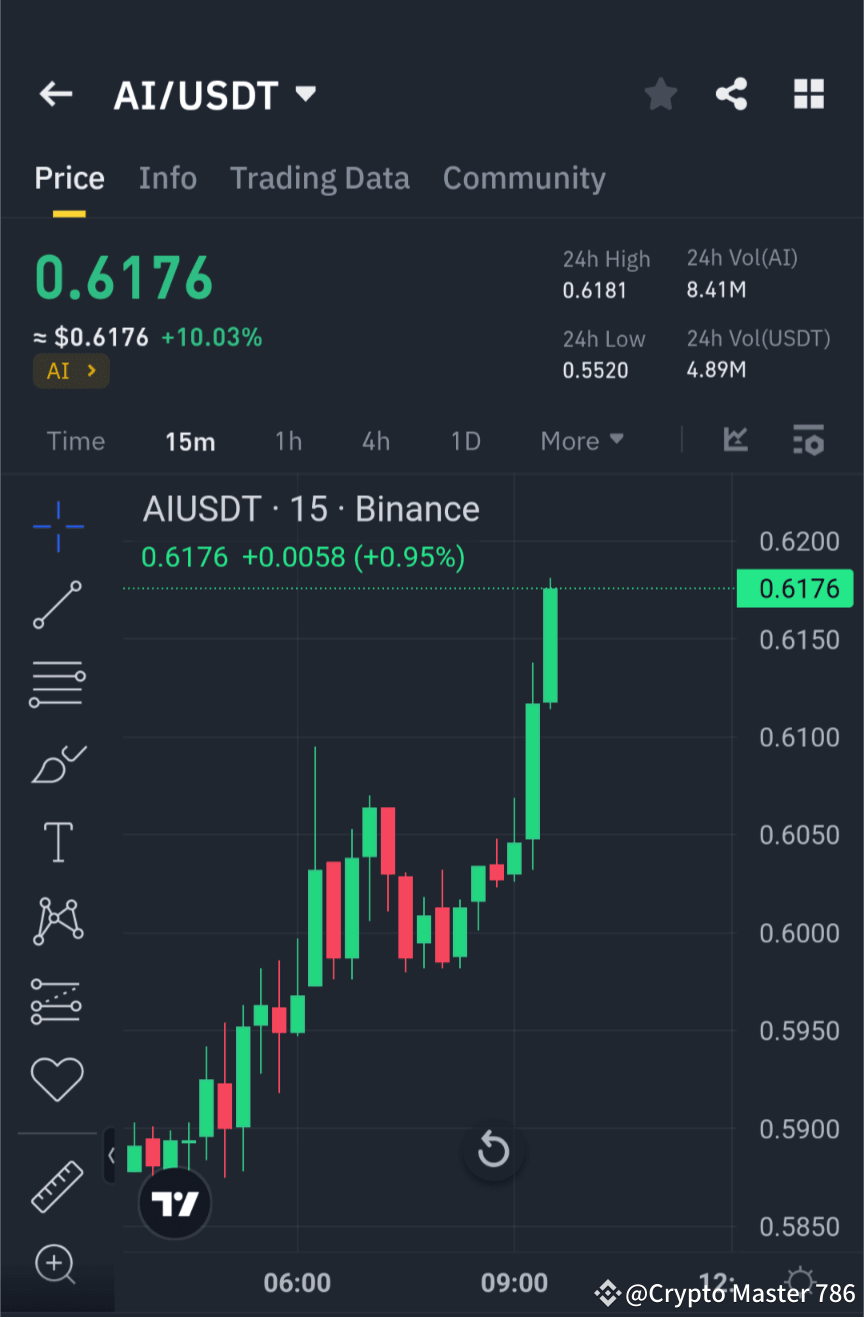Toggle the chart settings panel icon
Image resolution: width=864 pixels, height=1317 pixels.
point(809,440)
